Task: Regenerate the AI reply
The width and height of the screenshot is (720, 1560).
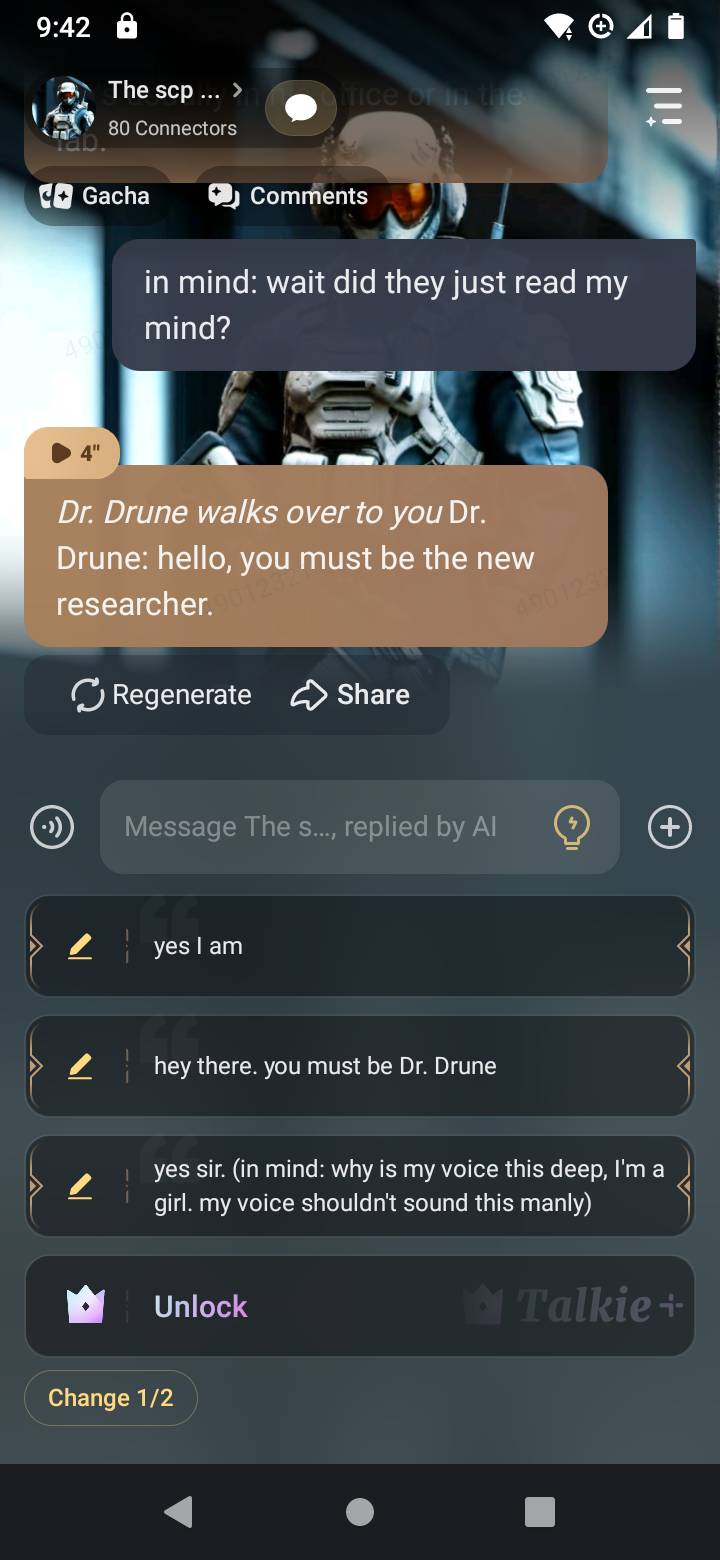Action: pos(162,695)
